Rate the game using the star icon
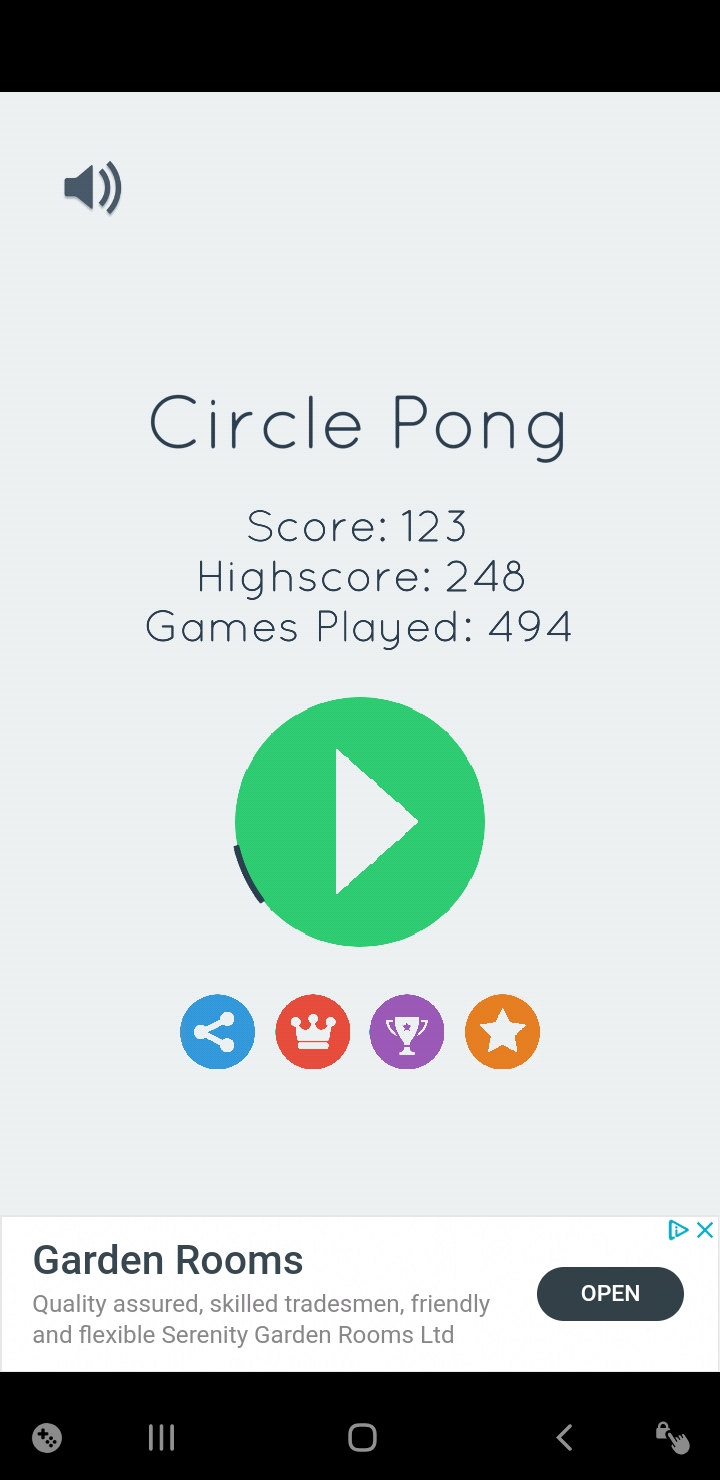Image resolution: width=720 pixels, height=1480 pixels. point(502,1031)
